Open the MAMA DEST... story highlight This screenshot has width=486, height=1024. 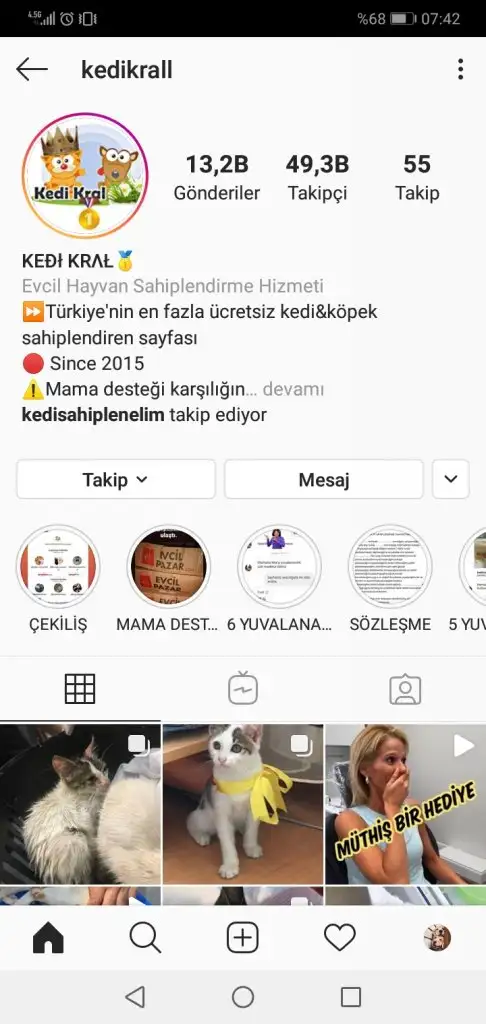169,566
